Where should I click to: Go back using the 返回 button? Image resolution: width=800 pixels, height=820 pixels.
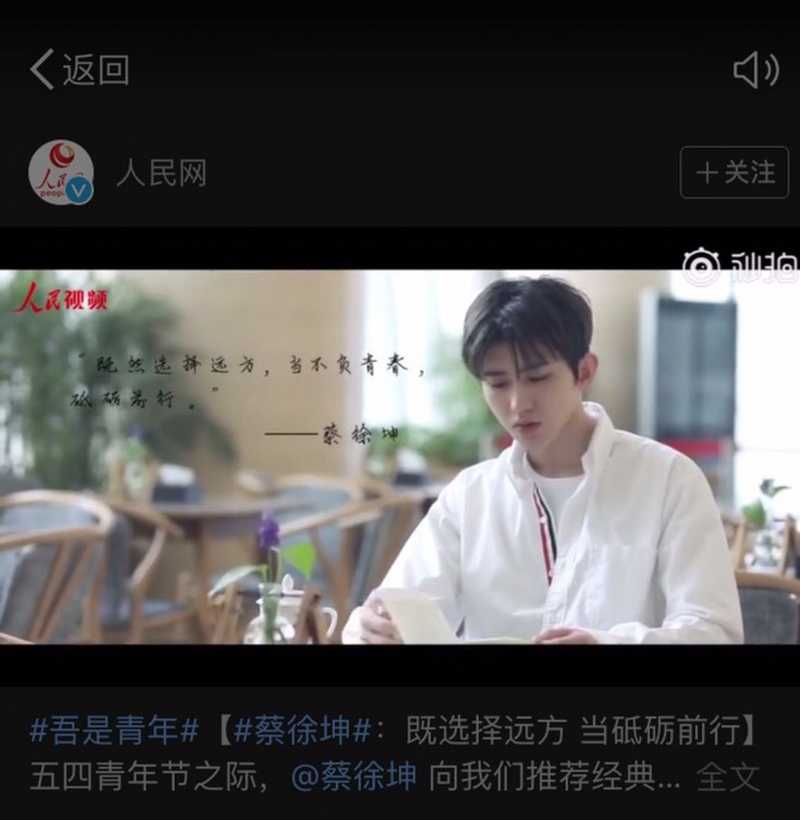point(80,70)
